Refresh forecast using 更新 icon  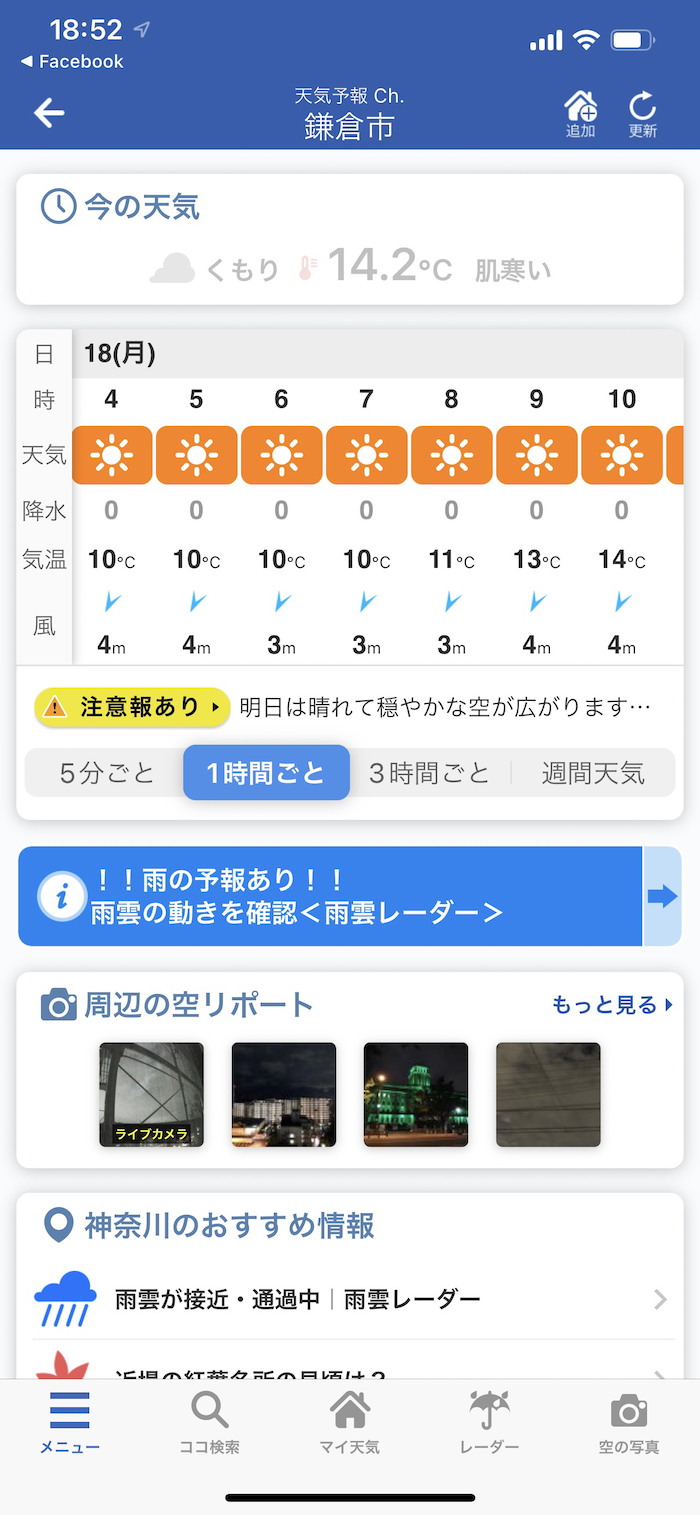(642, 113)
